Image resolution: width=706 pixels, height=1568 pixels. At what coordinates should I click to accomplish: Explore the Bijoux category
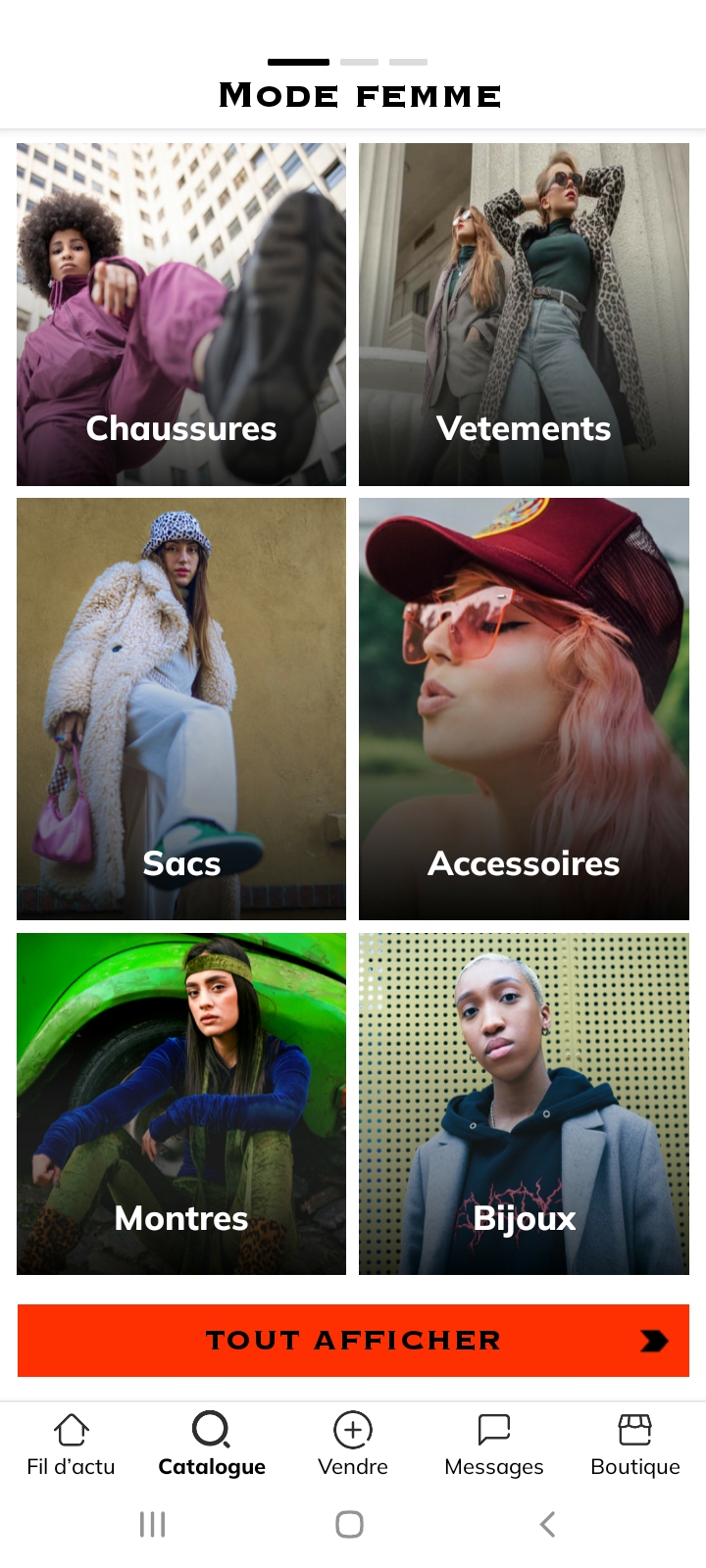524,1103
